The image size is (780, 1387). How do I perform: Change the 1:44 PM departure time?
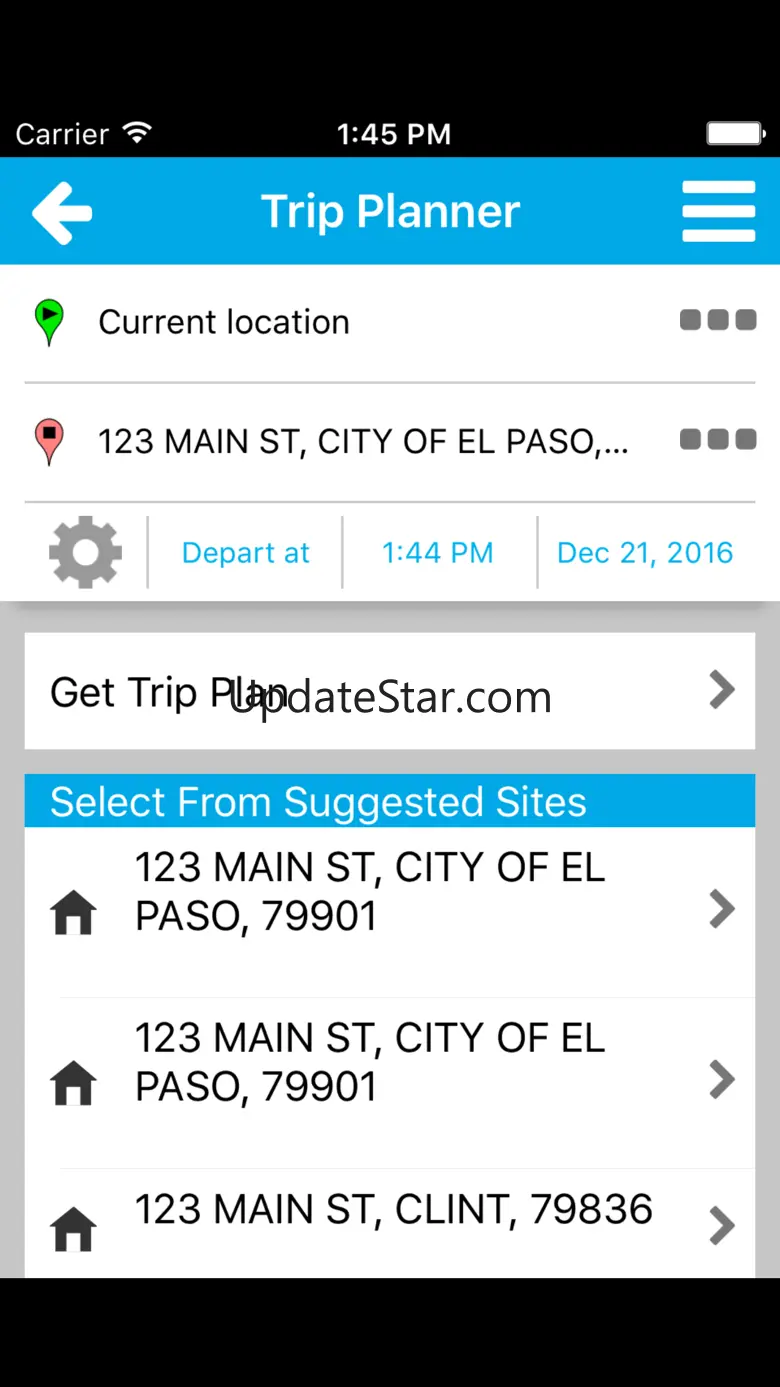438,553
